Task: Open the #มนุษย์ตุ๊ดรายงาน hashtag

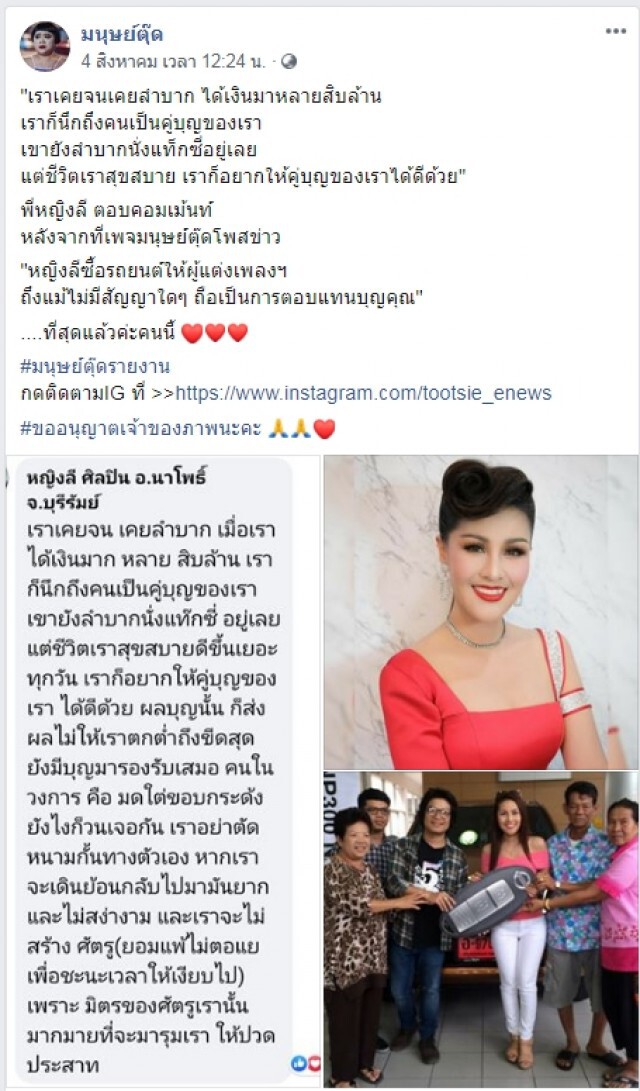Action: pyautogui.click(x=95, y=366)
